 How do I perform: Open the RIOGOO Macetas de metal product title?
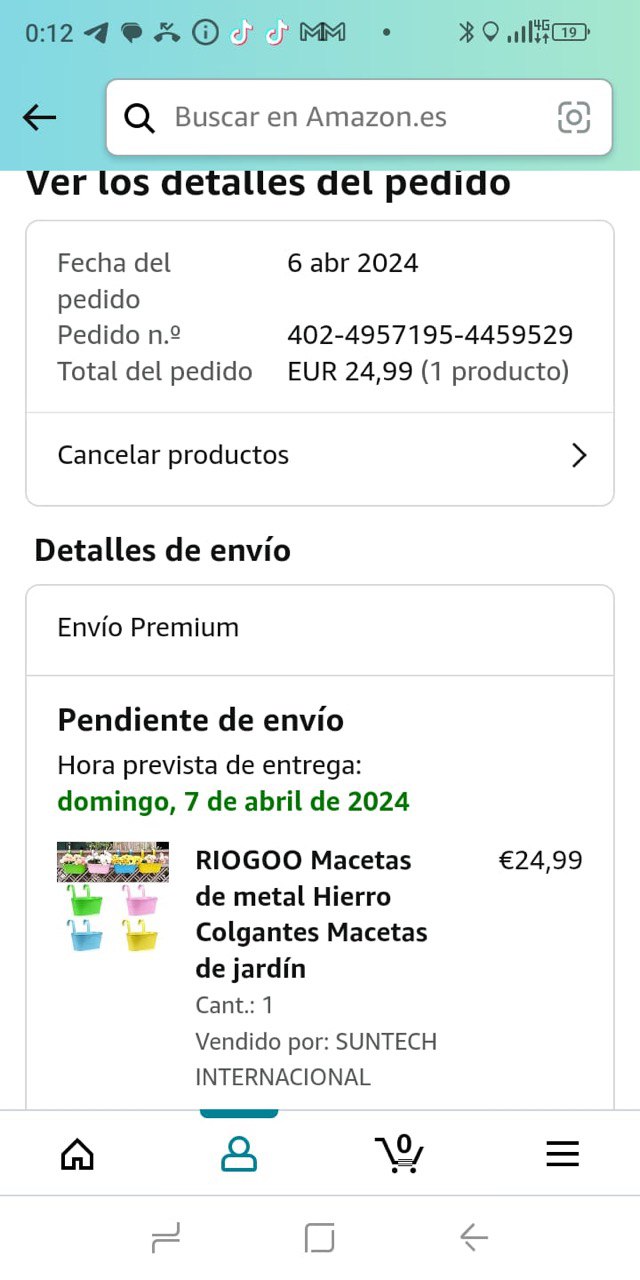click(311, 914)
